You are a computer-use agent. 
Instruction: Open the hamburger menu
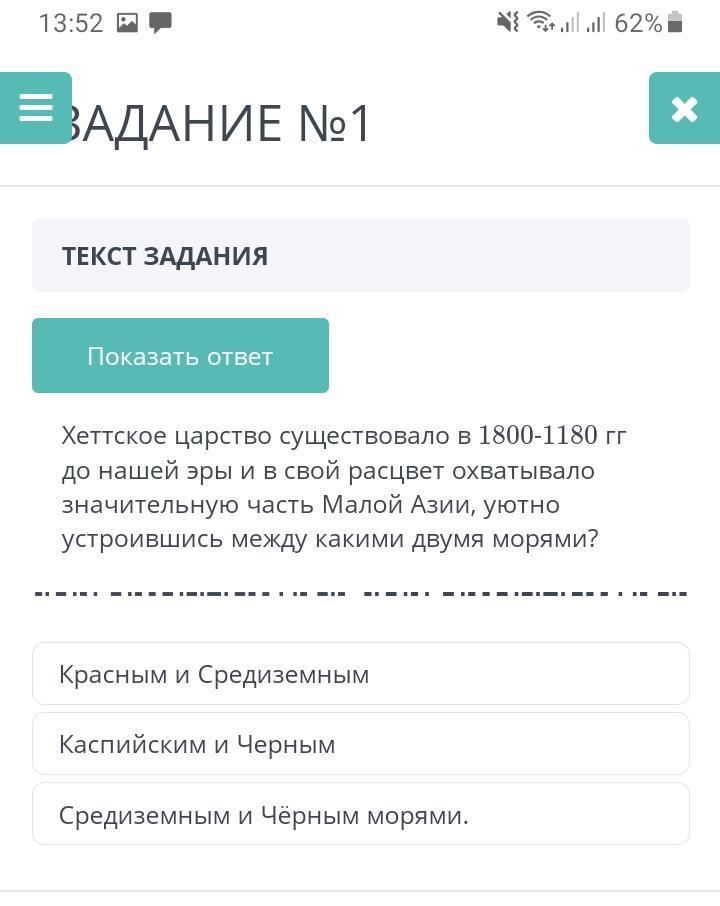point(35,108)
